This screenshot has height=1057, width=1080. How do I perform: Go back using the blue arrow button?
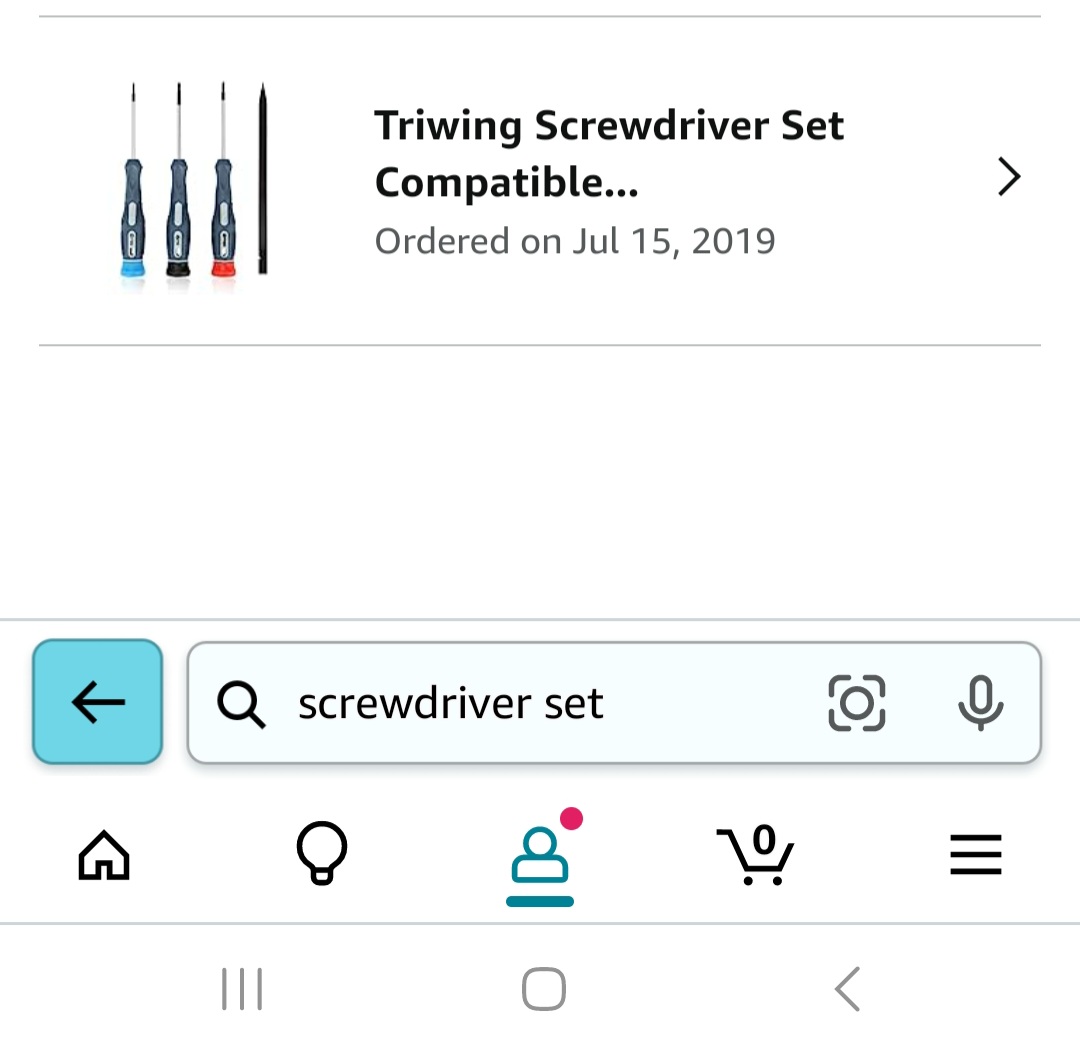[98, 702]
